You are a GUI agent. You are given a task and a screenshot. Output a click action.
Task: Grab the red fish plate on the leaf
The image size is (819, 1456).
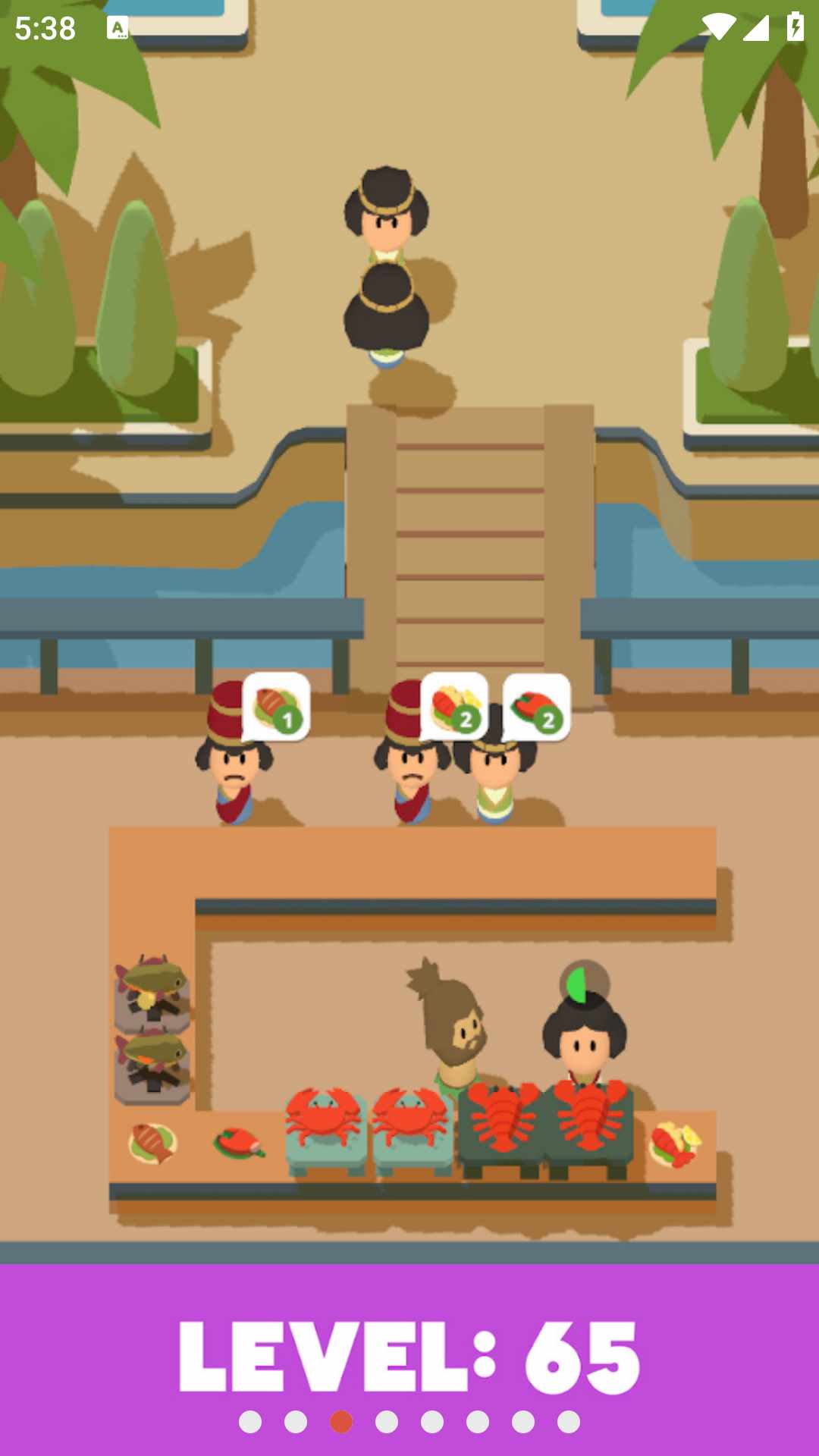[x=238, y=1142]
